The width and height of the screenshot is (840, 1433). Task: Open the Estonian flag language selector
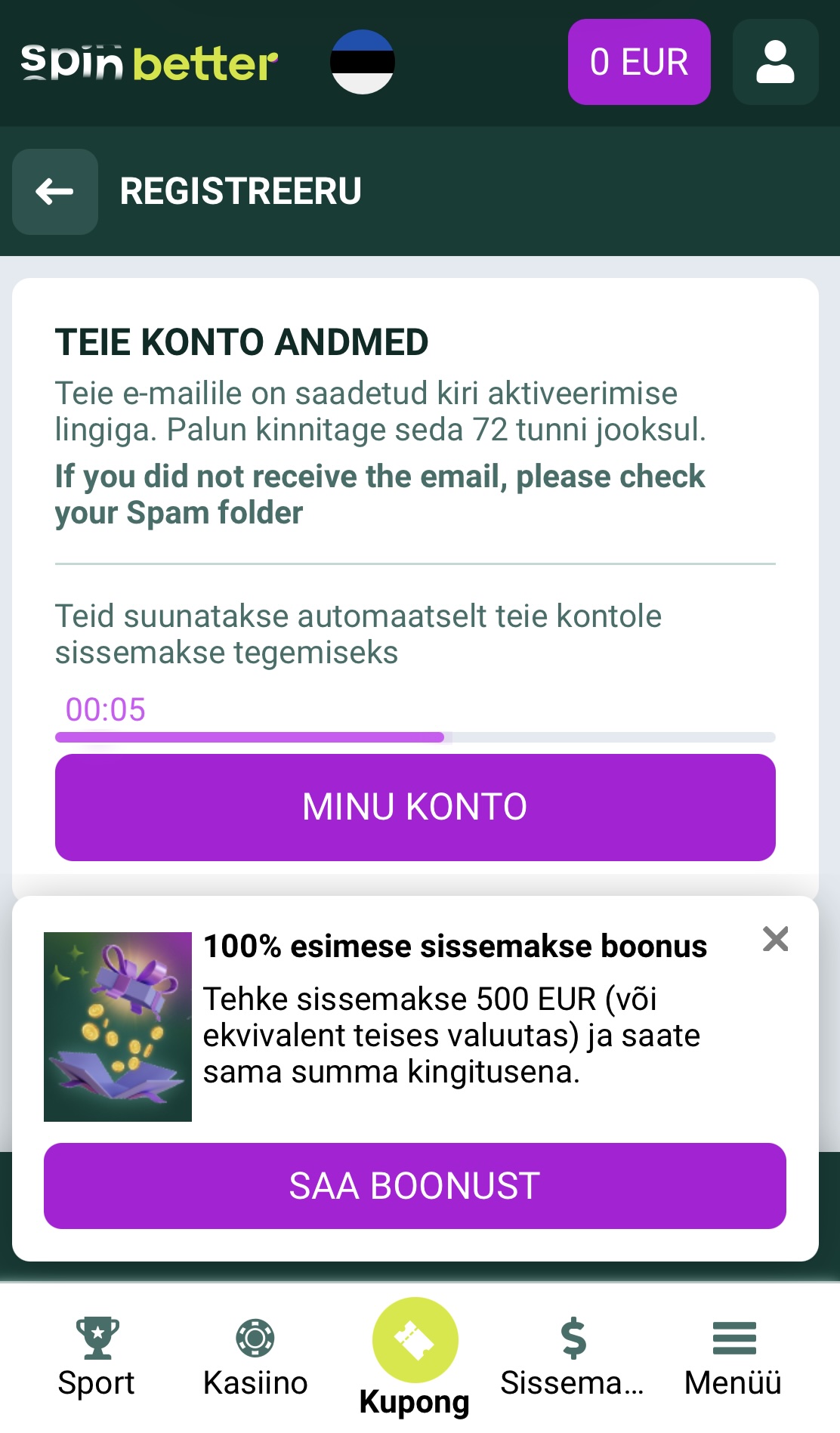(x=363, y=63)
